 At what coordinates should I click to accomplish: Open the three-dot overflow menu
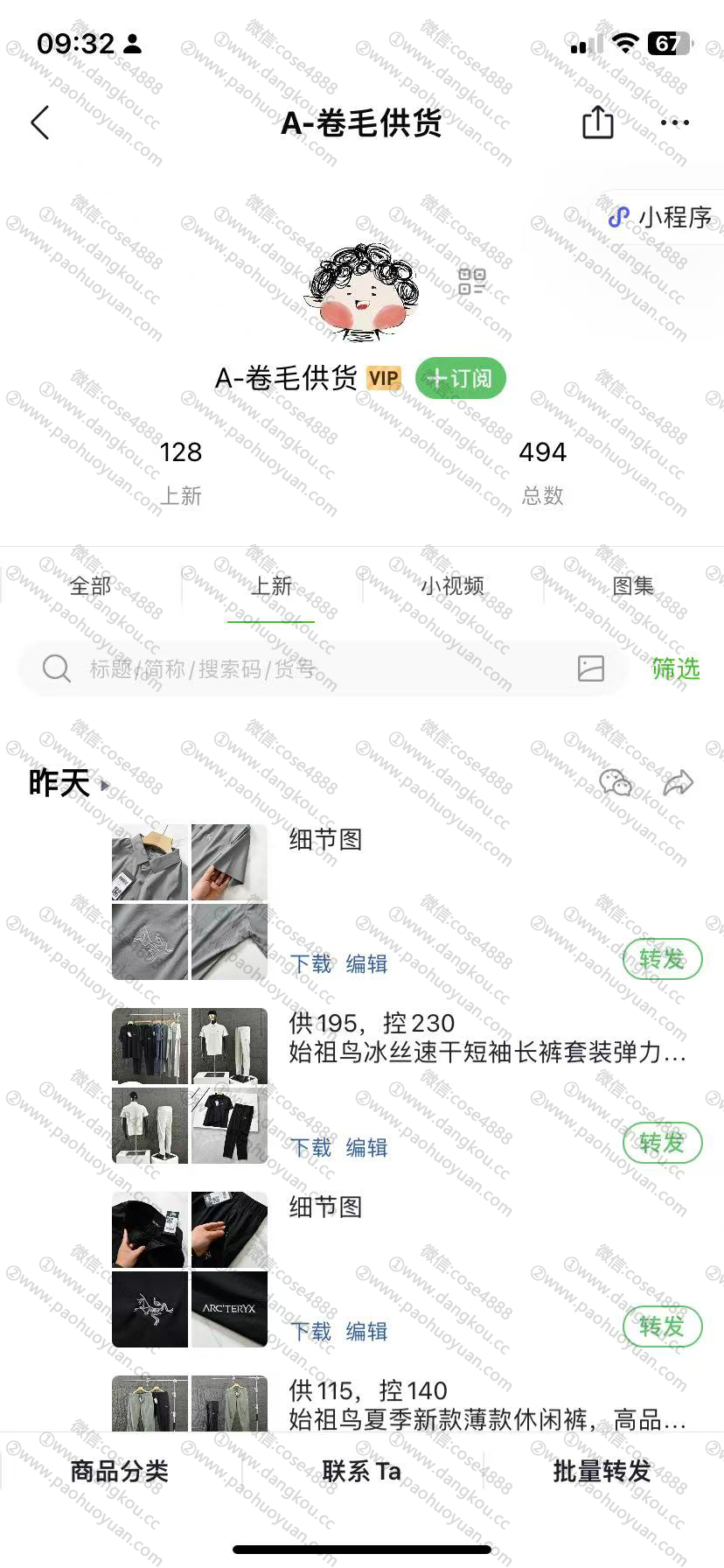(x=675, y=122)
